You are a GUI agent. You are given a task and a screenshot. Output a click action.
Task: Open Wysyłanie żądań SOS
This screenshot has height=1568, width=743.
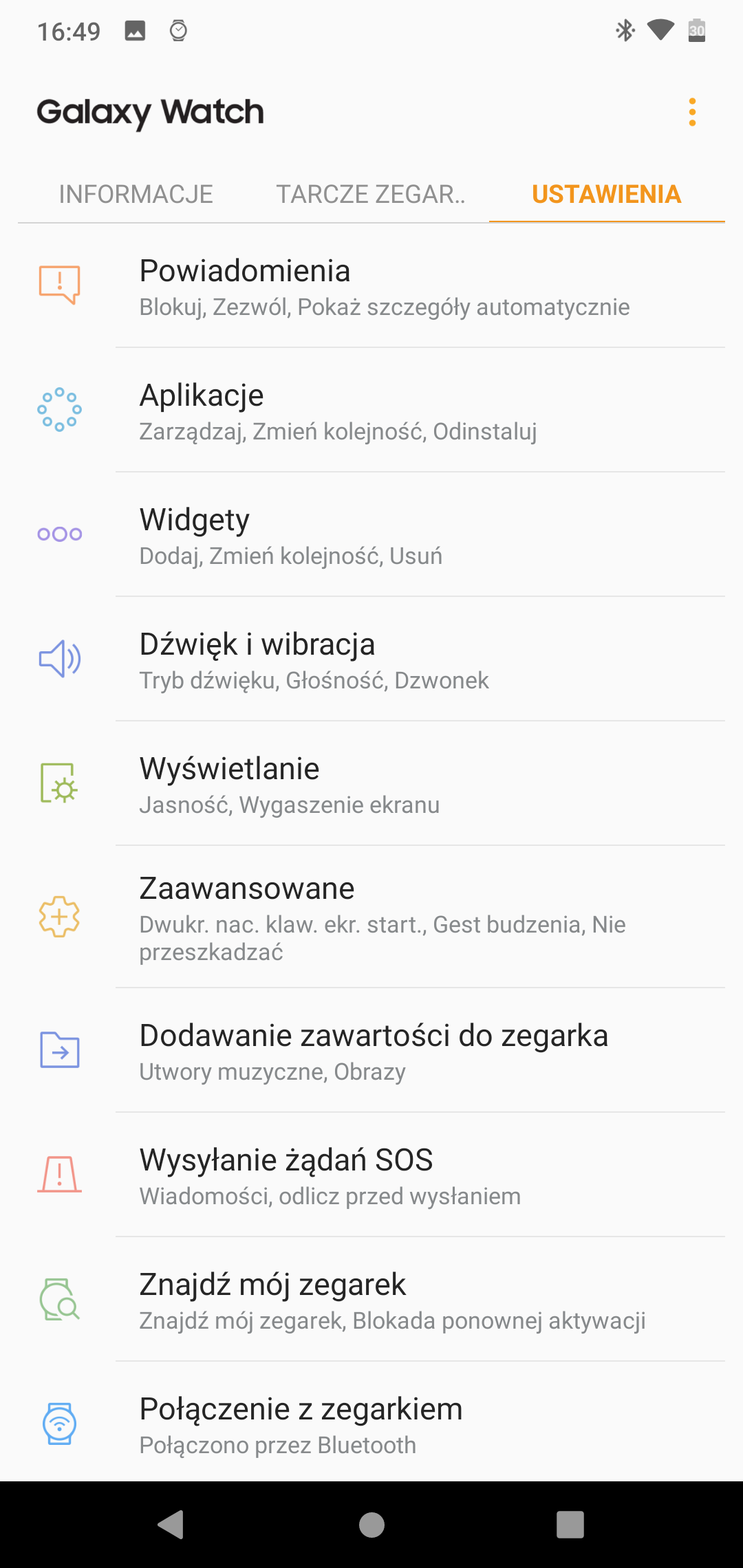pos(371,1175)
